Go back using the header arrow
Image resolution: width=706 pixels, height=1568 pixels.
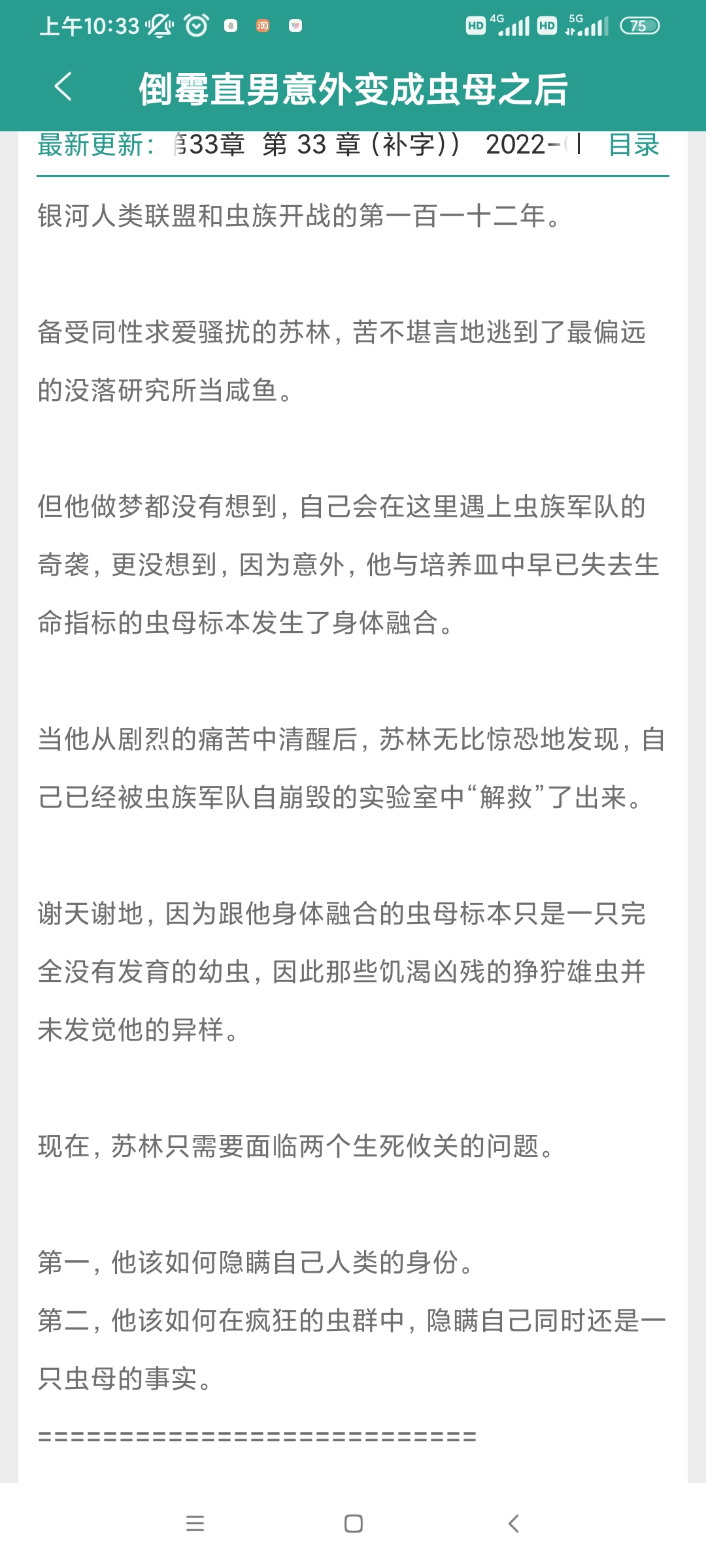tap(63, 88)
